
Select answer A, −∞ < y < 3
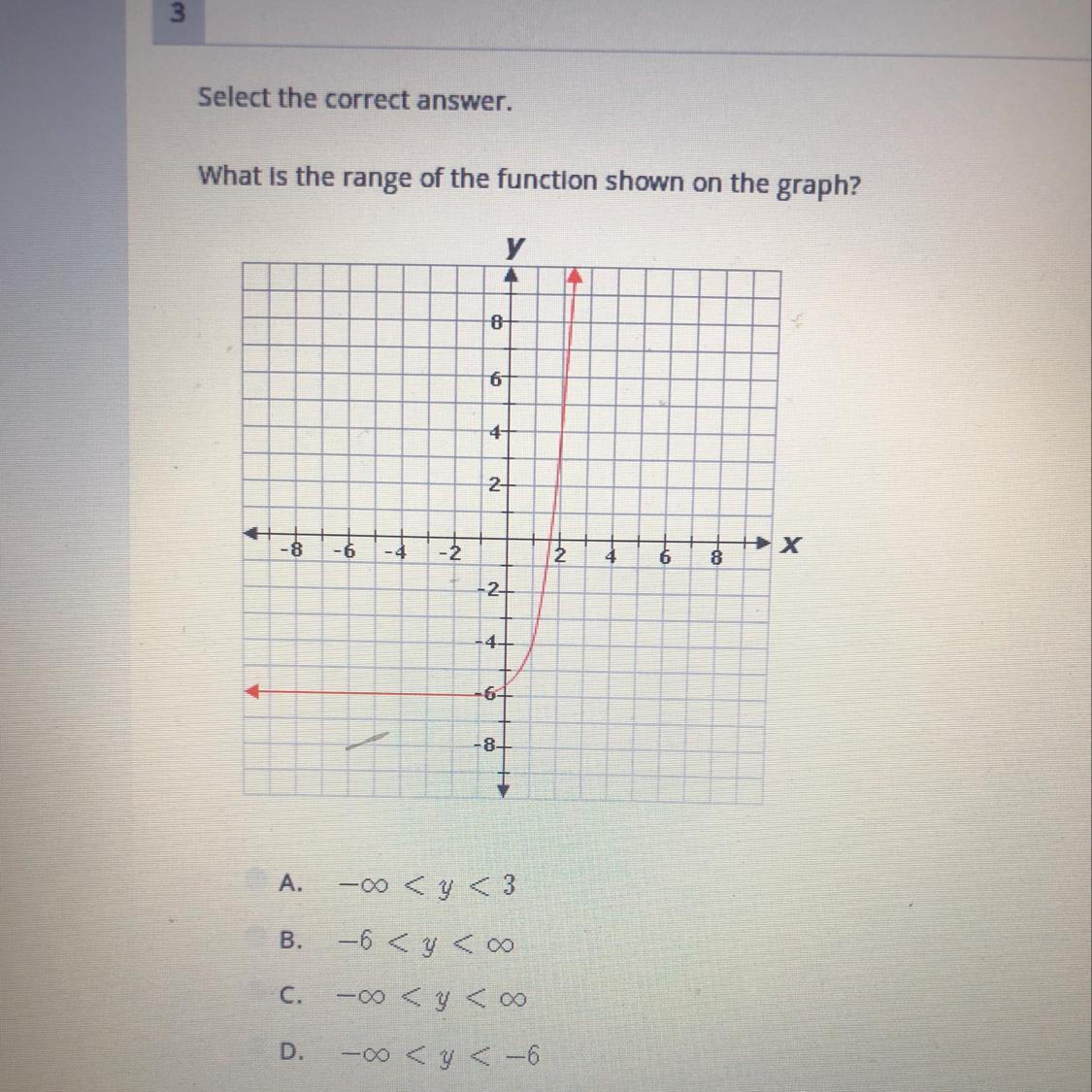pos(397,884)
